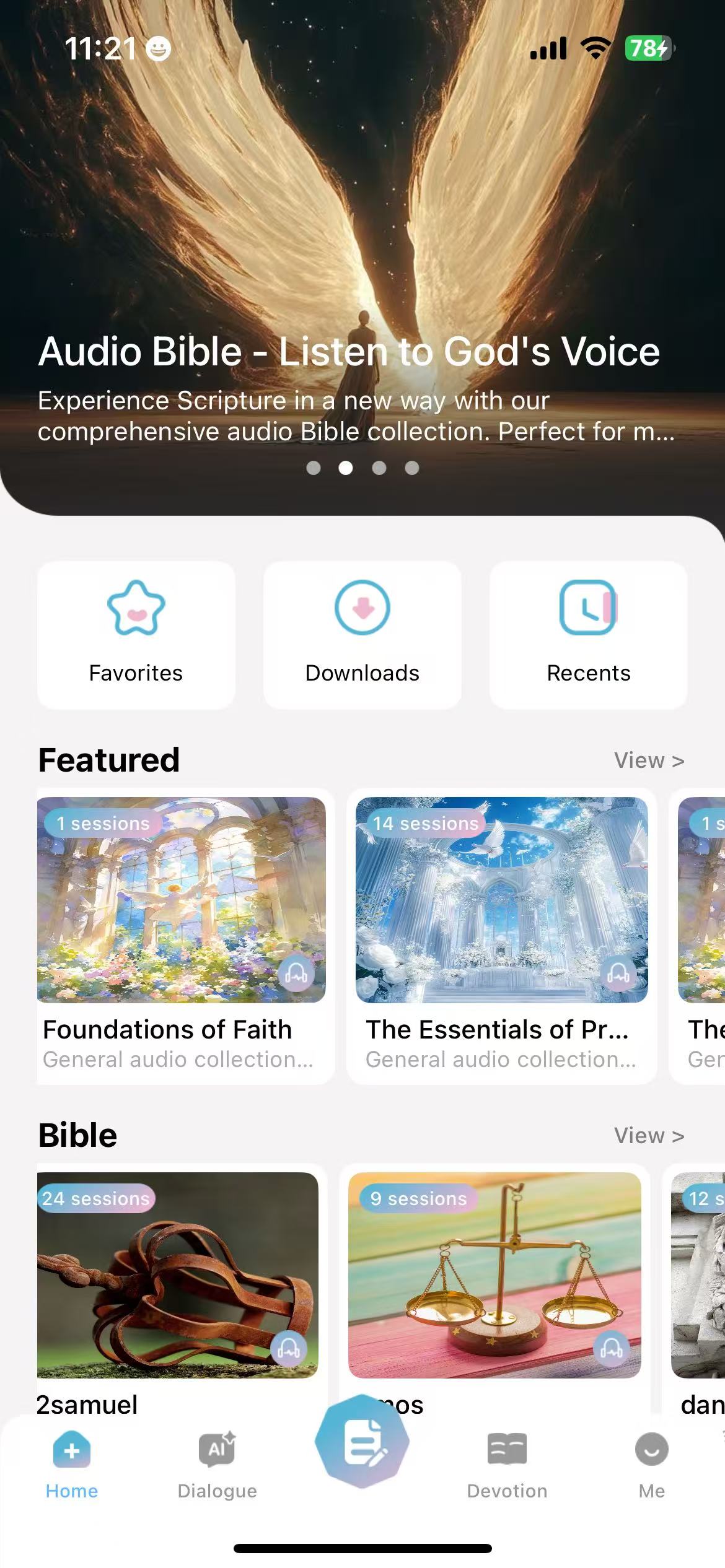The width and height of the screenshot is (725, 1568).
Task: Open View for the Bible section
Action: pos(649,1135)
